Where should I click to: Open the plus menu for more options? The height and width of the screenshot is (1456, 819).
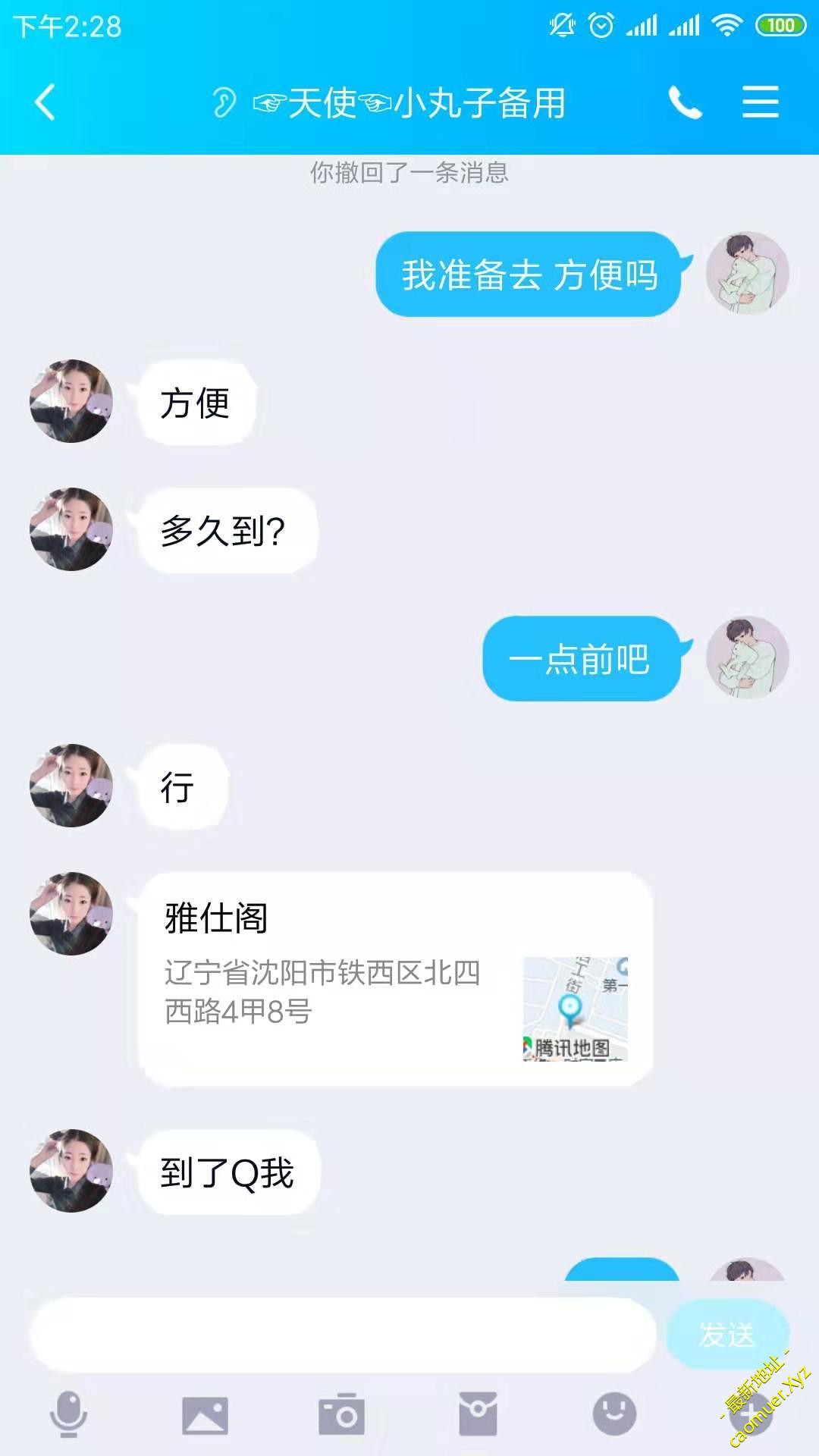click(x=750, y=1415)
